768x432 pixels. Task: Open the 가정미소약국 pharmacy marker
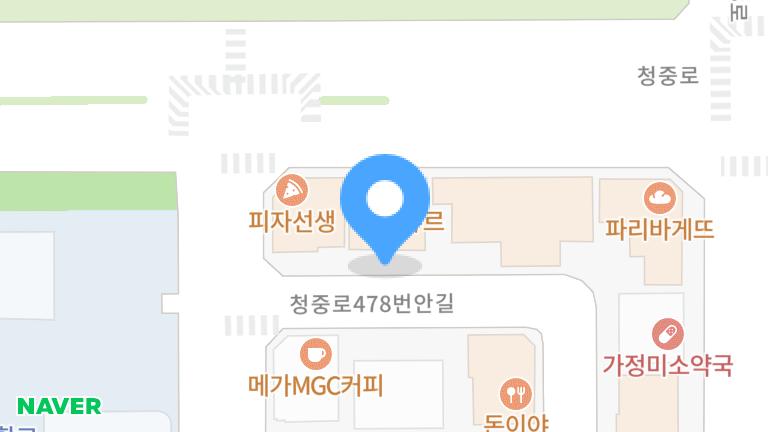click(667, 334)
